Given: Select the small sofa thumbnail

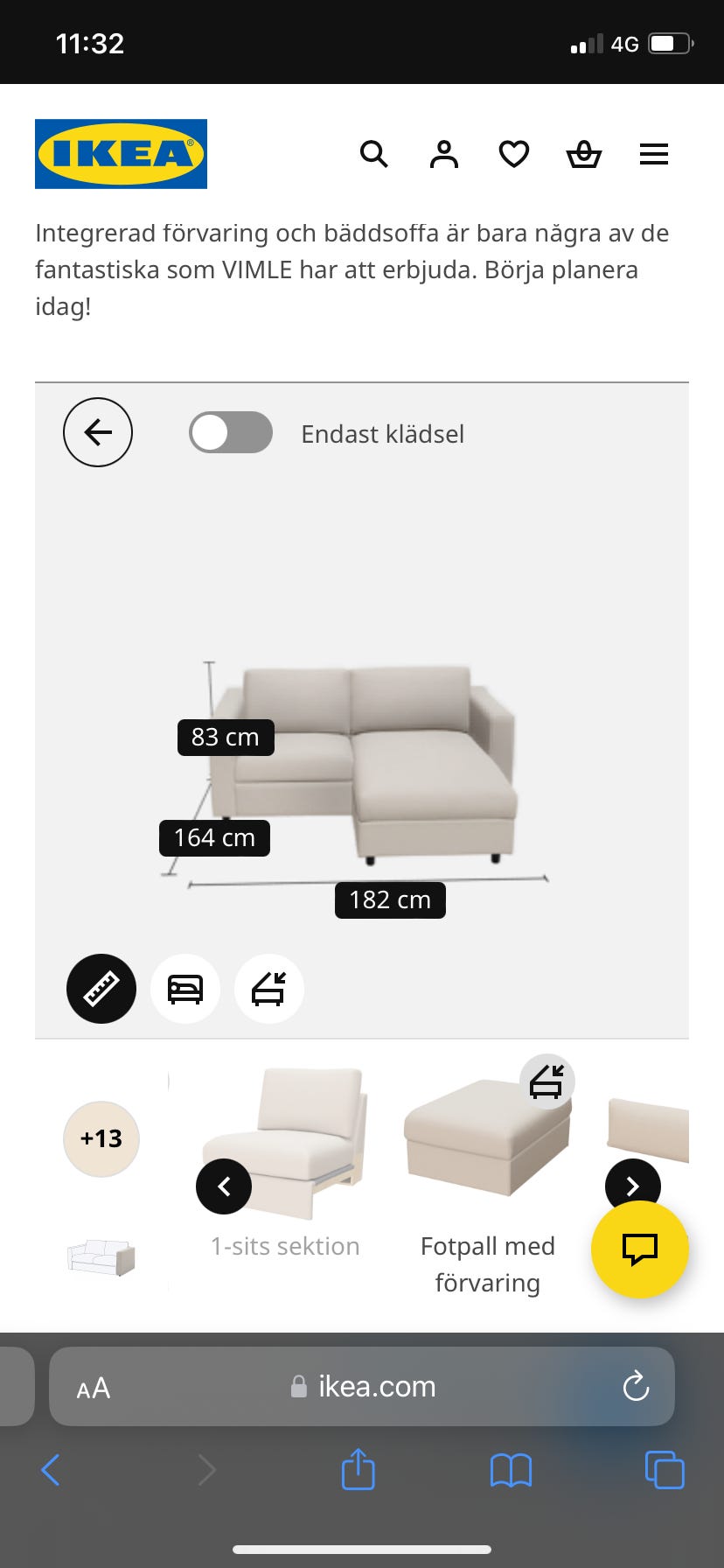Looking at the screenshot, I should coord(101,1257).
